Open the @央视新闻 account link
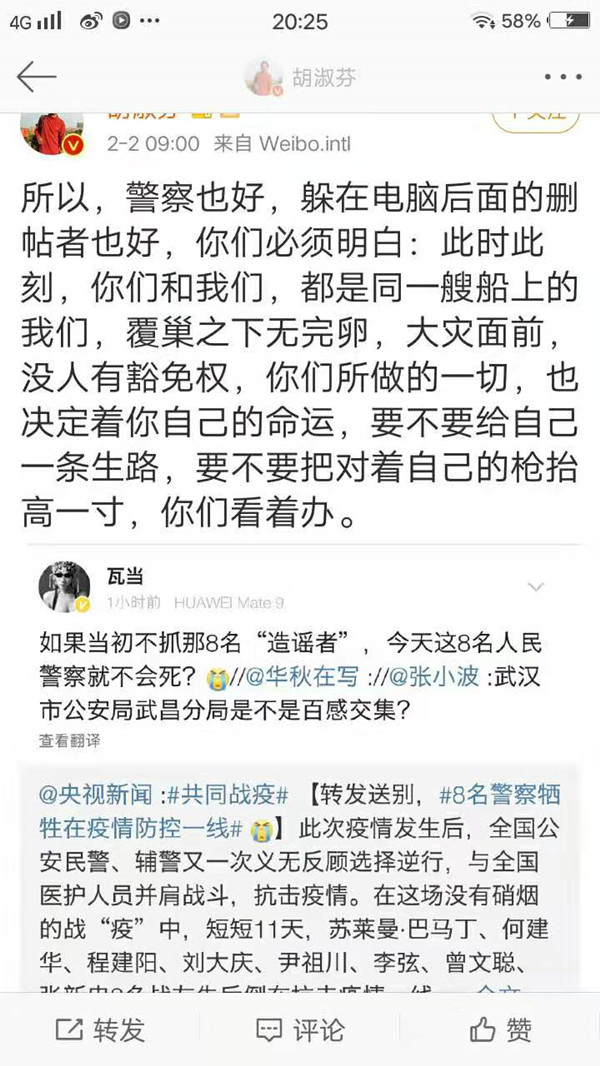Image resolution: width=600 pixels, height=1066 pixels. (96, 796)
